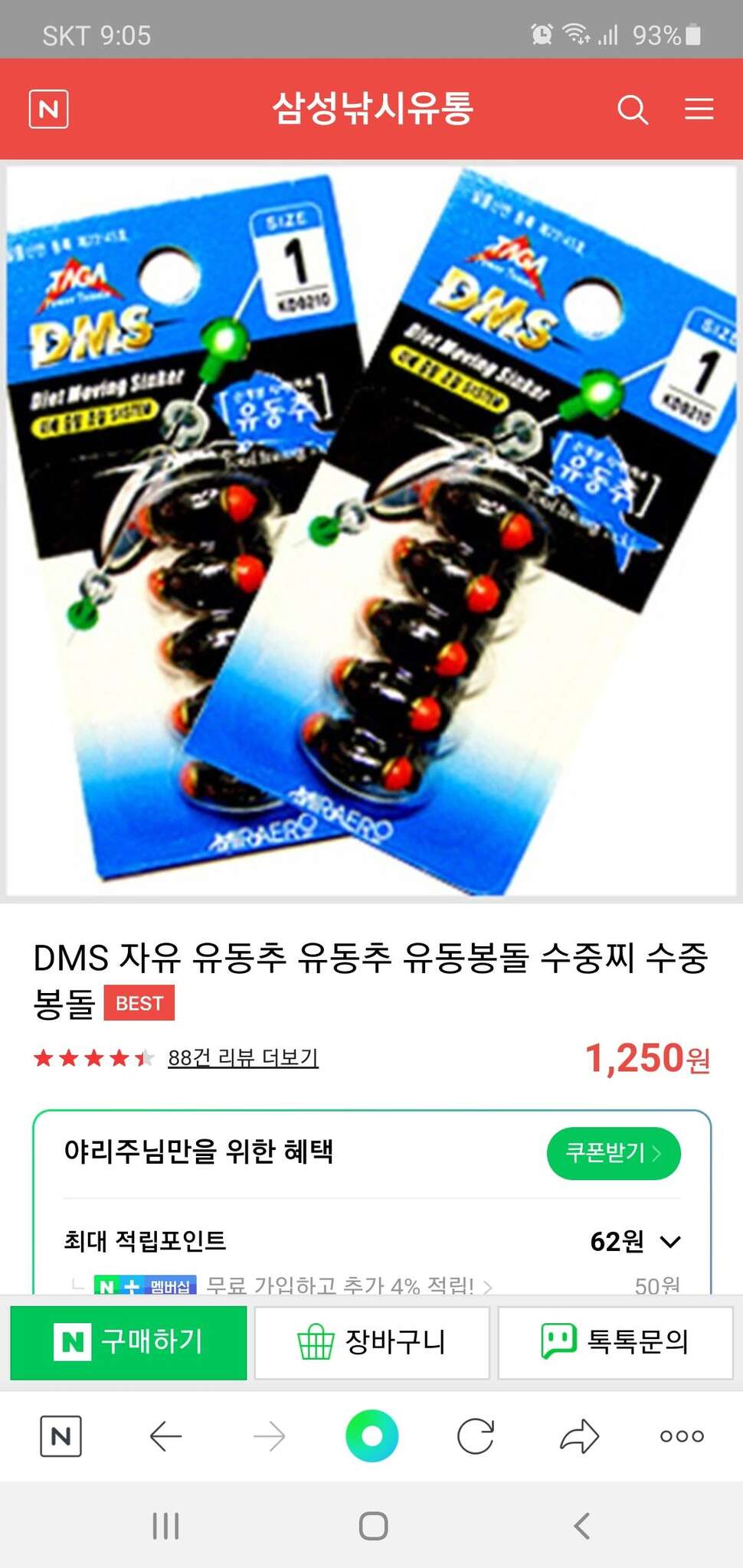Open the hamburger menu

[x=699, y=109]
